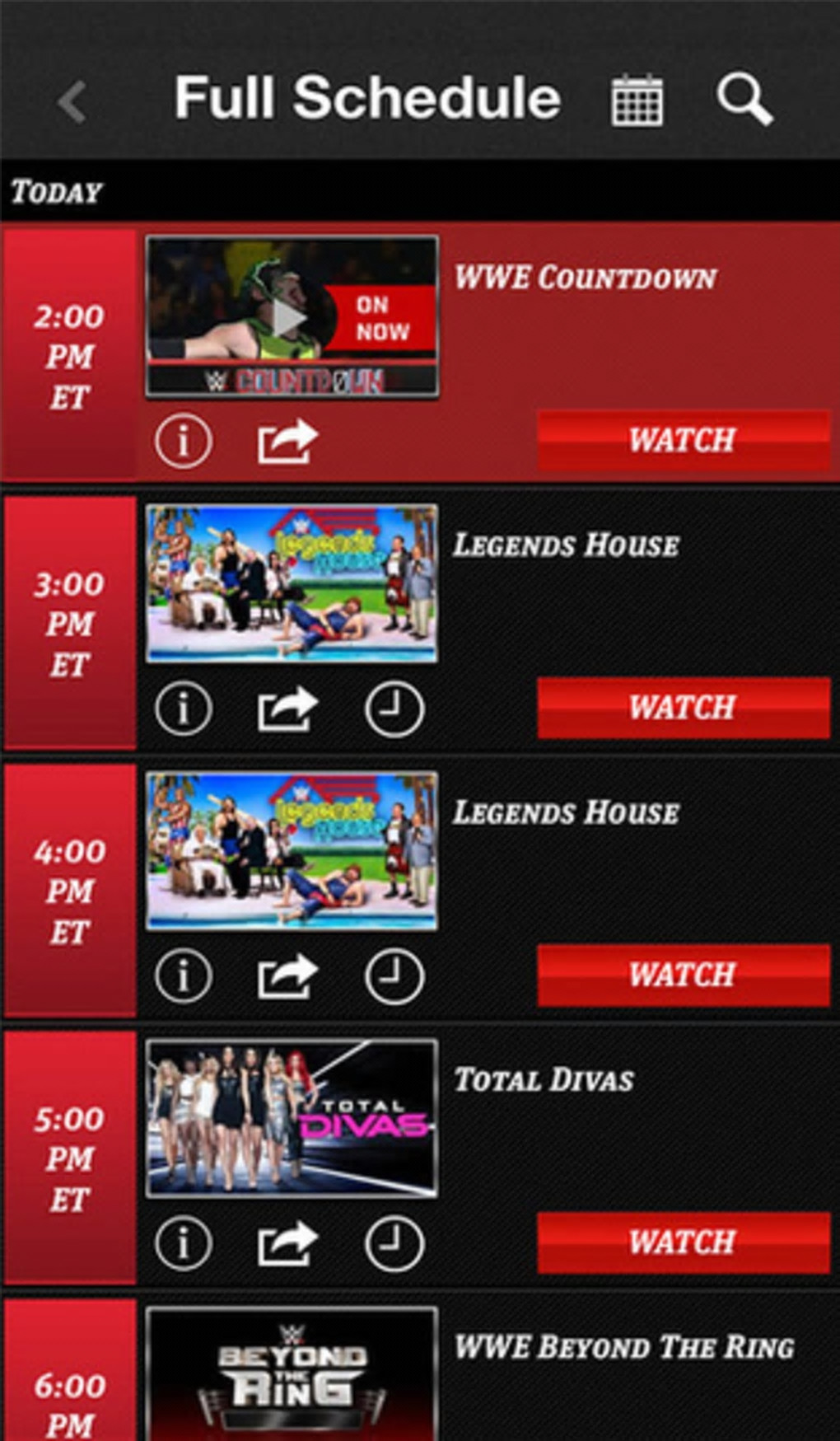Share the WWE Countdown show
Image resolution: width=840 pixels, height=1441 pixels.
[286, 441]
